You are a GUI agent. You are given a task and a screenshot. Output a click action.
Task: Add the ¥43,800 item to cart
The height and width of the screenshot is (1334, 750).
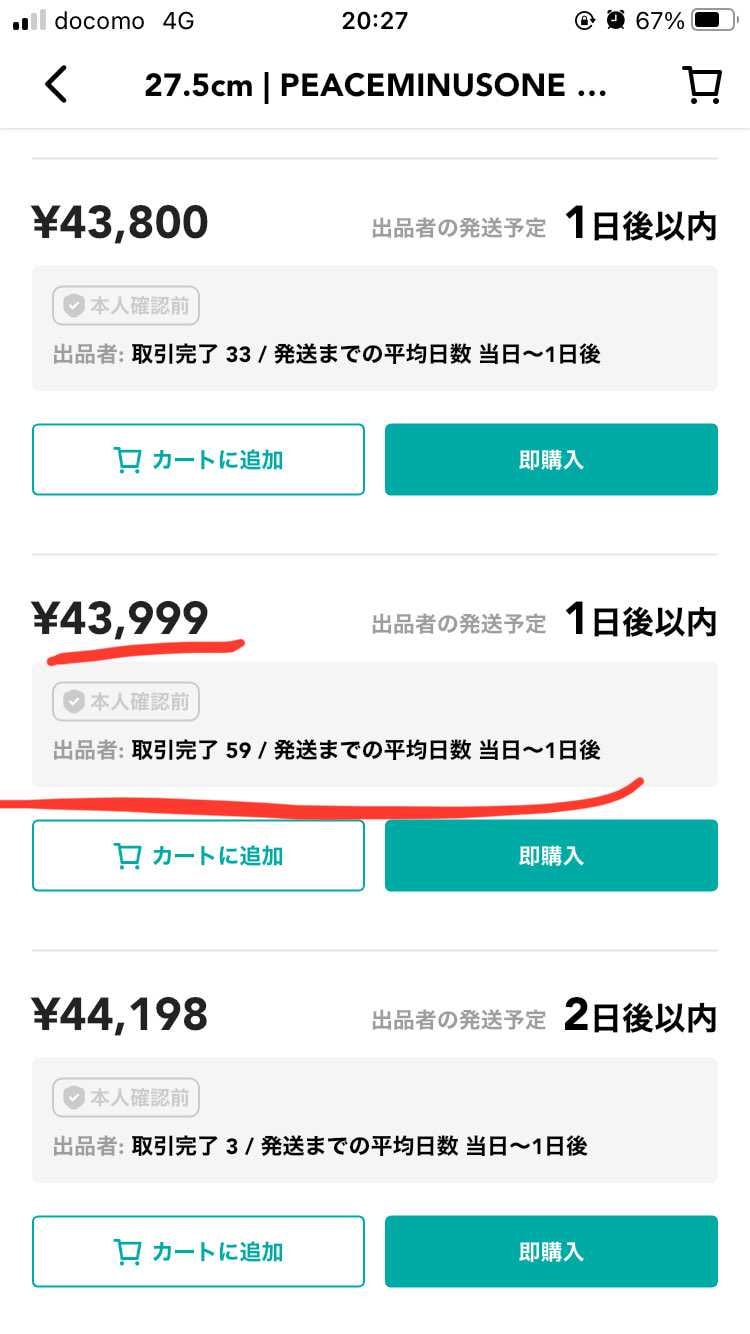point(198,459)
